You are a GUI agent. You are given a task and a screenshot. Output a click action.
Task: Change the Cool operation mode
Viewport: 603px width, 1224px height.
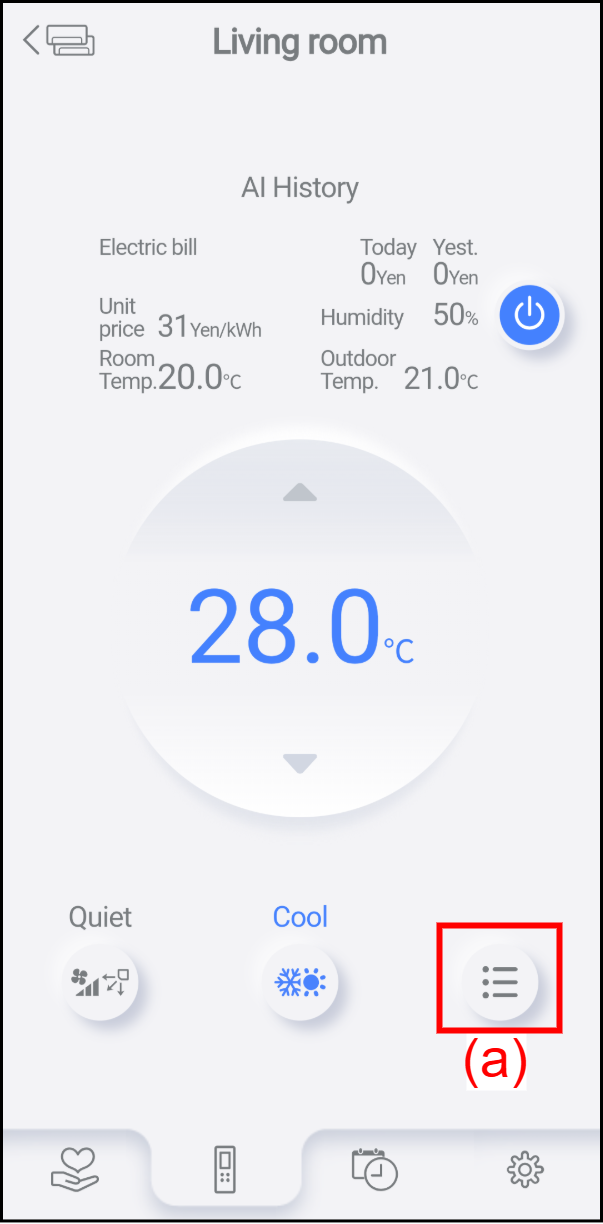point(300,982)
